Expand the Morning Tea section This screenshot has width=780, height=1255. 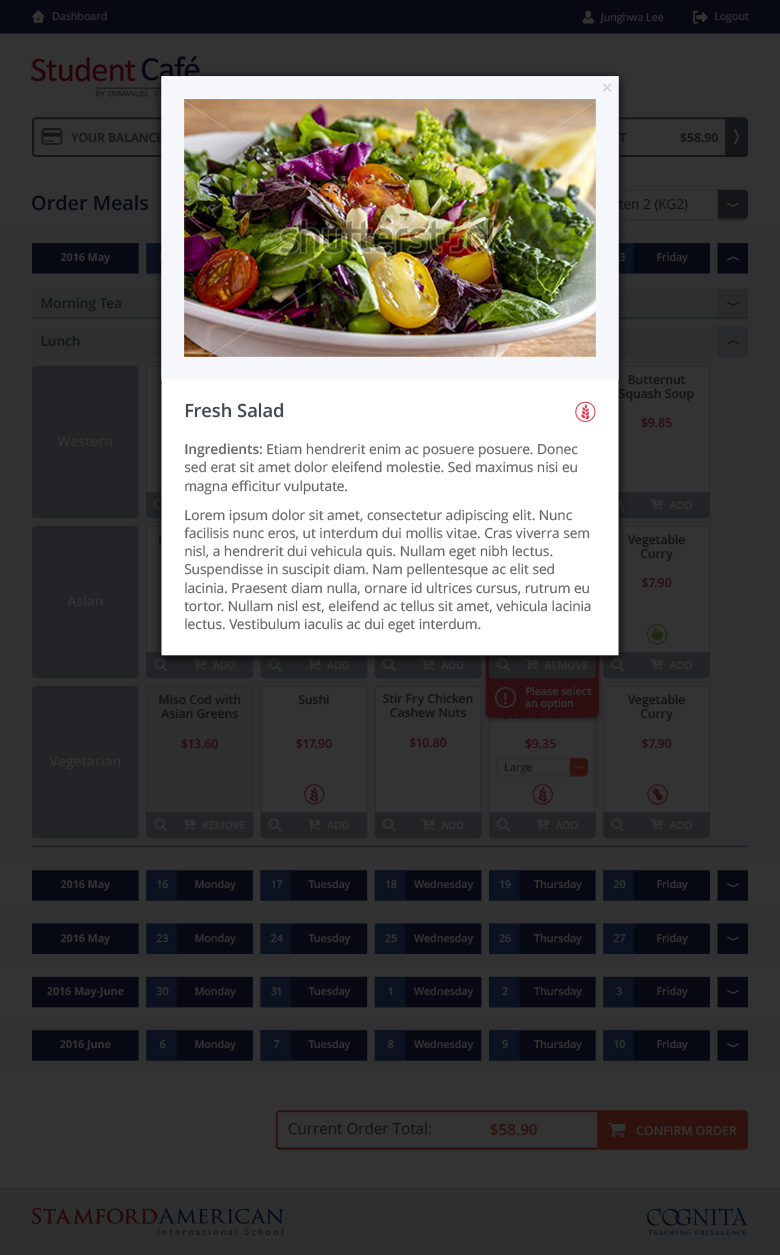pos(732,303)
